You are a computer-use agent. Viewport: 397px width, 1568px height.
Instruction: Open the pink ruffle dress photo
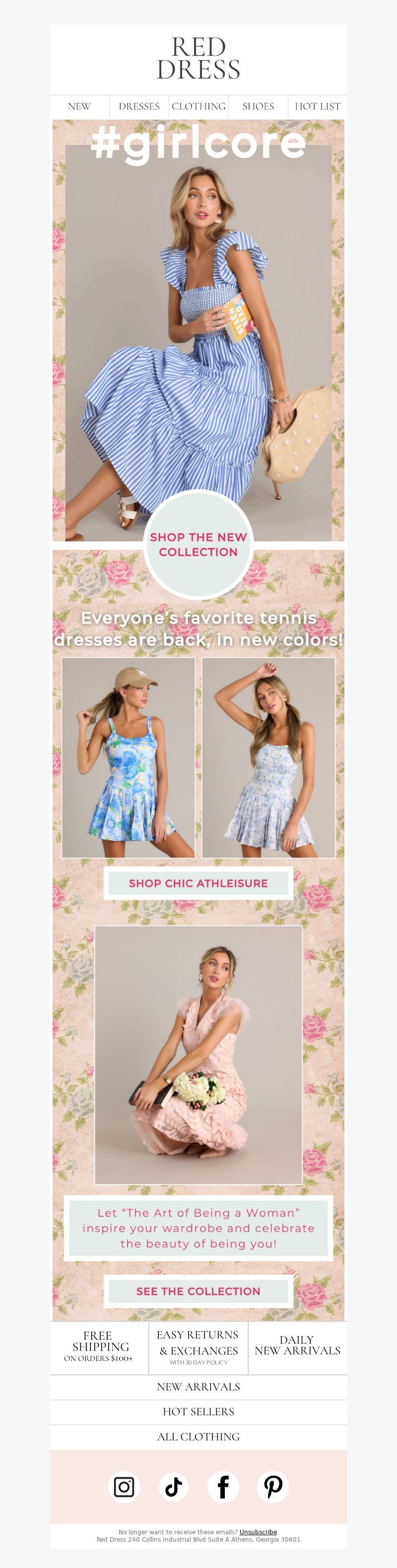tap(198, 1055)
